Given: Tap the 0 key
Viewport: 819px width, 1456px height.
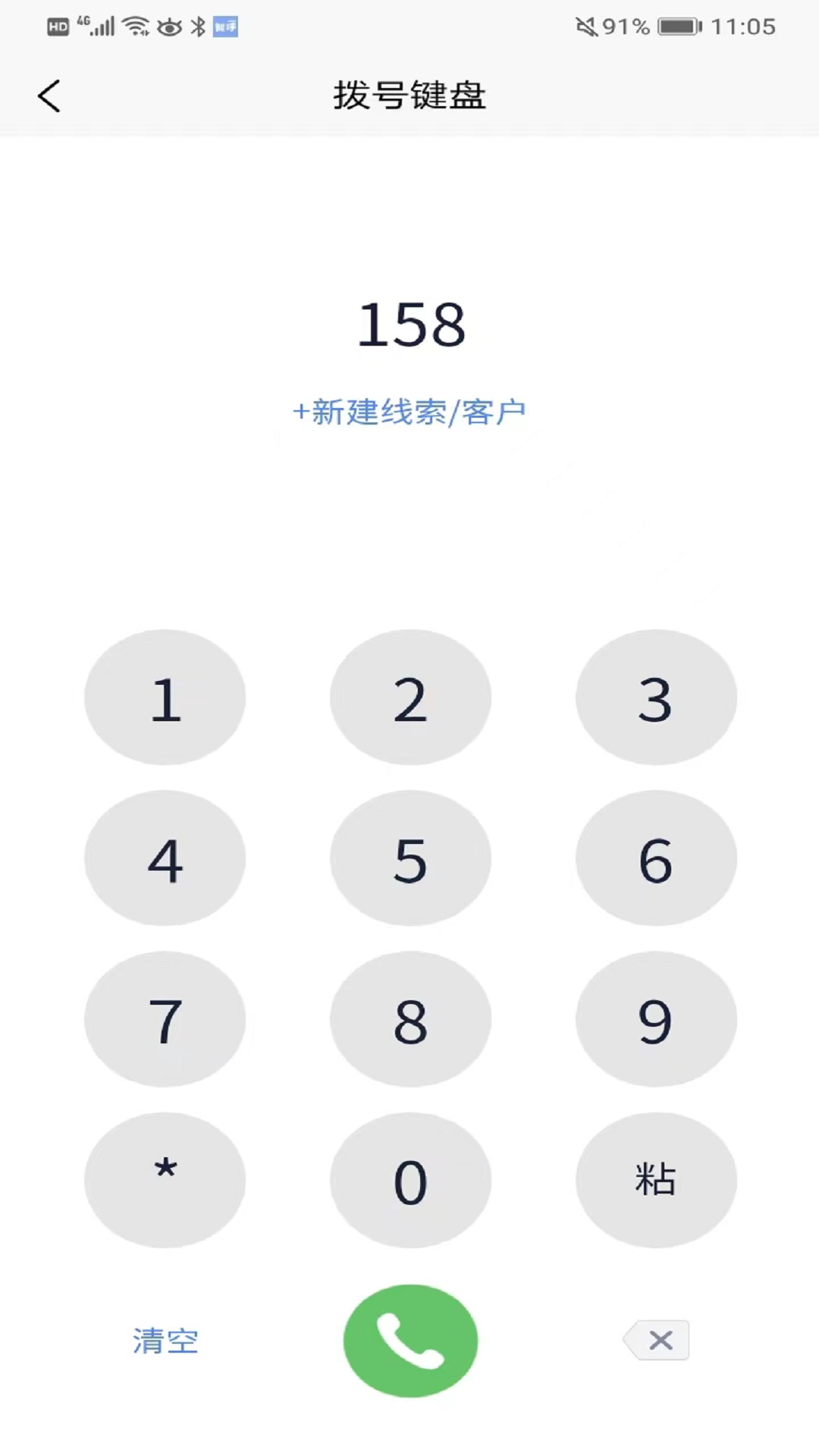Looking at the screenshot, I should (410, 1180).
